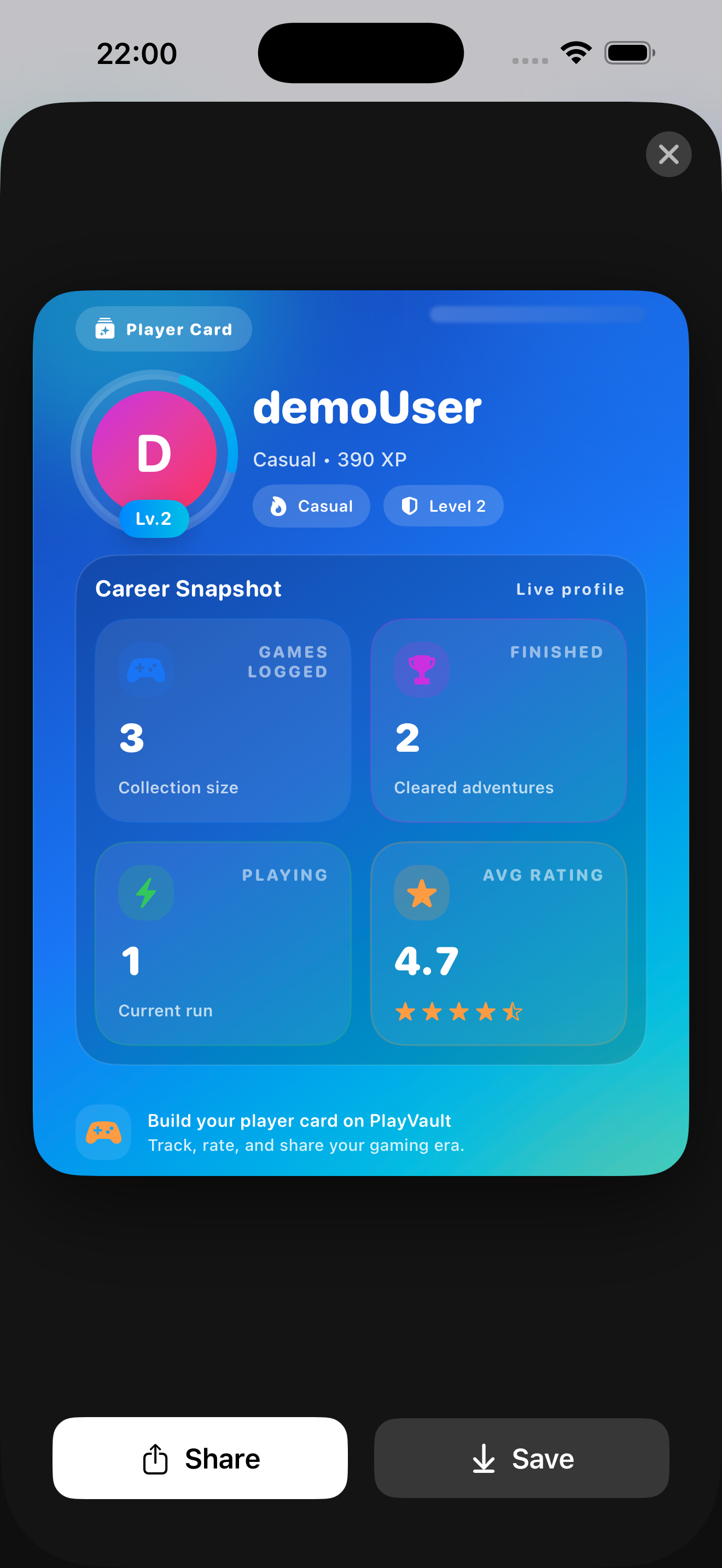722x1568 pixels.
Task: Open the Casual preference chip
Action: (311, 506)
